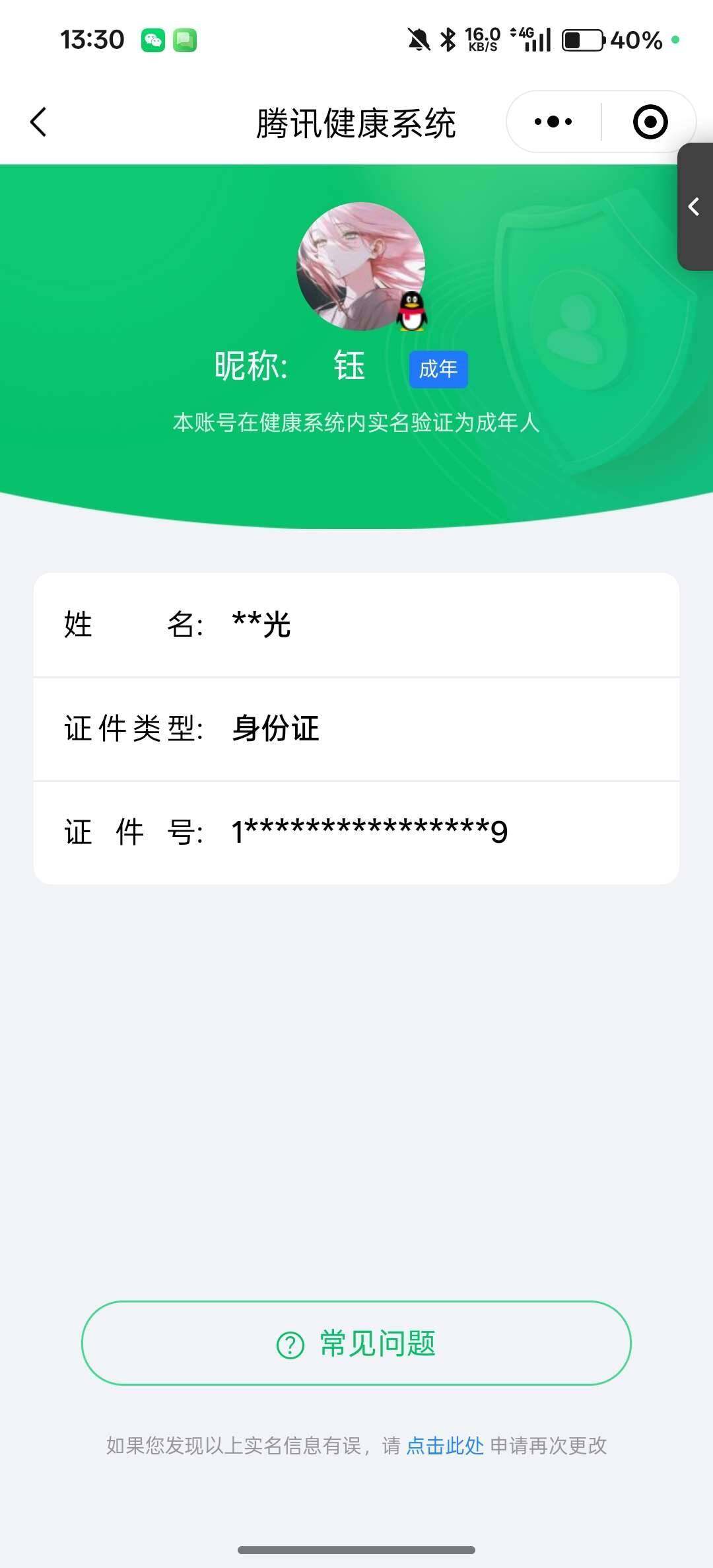Tap the battery indicator showing 40%
This screenshot has height=1568, width=713.
(584, 41)
